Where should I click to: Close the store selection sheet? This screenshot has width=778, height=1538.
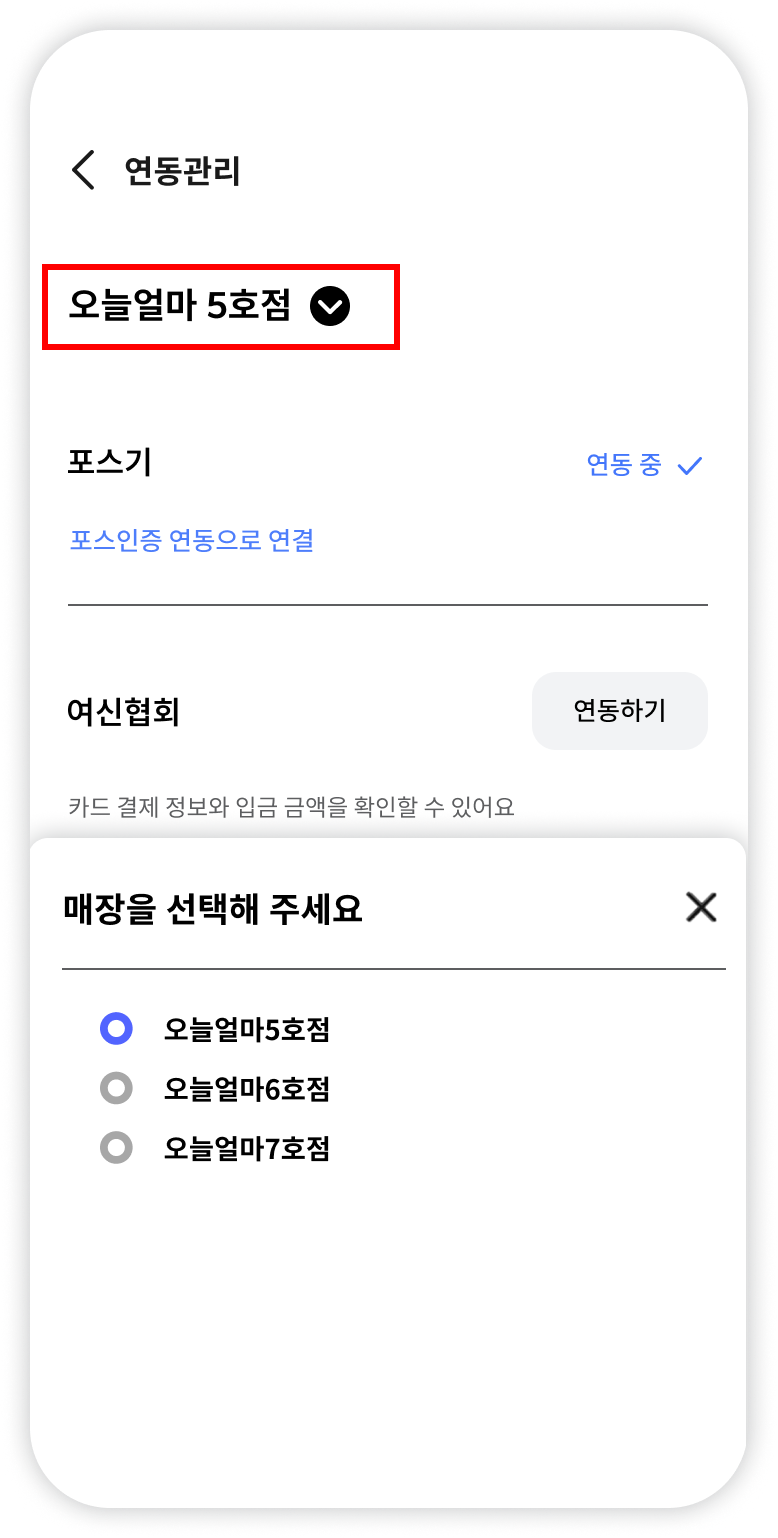(701, 908)
